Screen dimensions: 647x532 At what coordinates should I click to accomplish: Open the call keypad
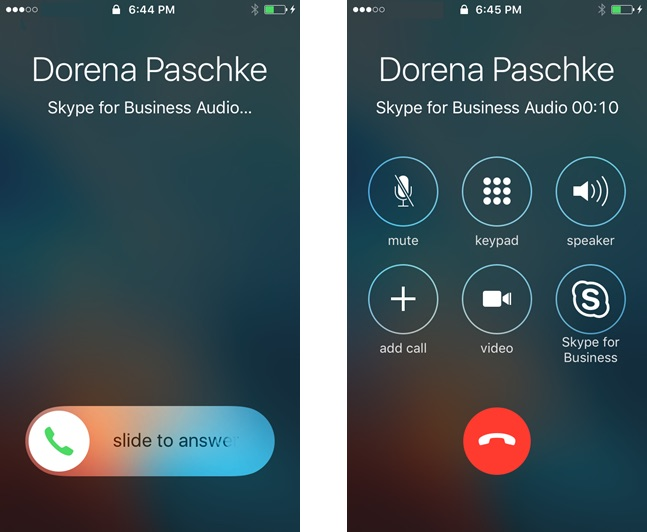pyautogui.click(x=497, y=192)
